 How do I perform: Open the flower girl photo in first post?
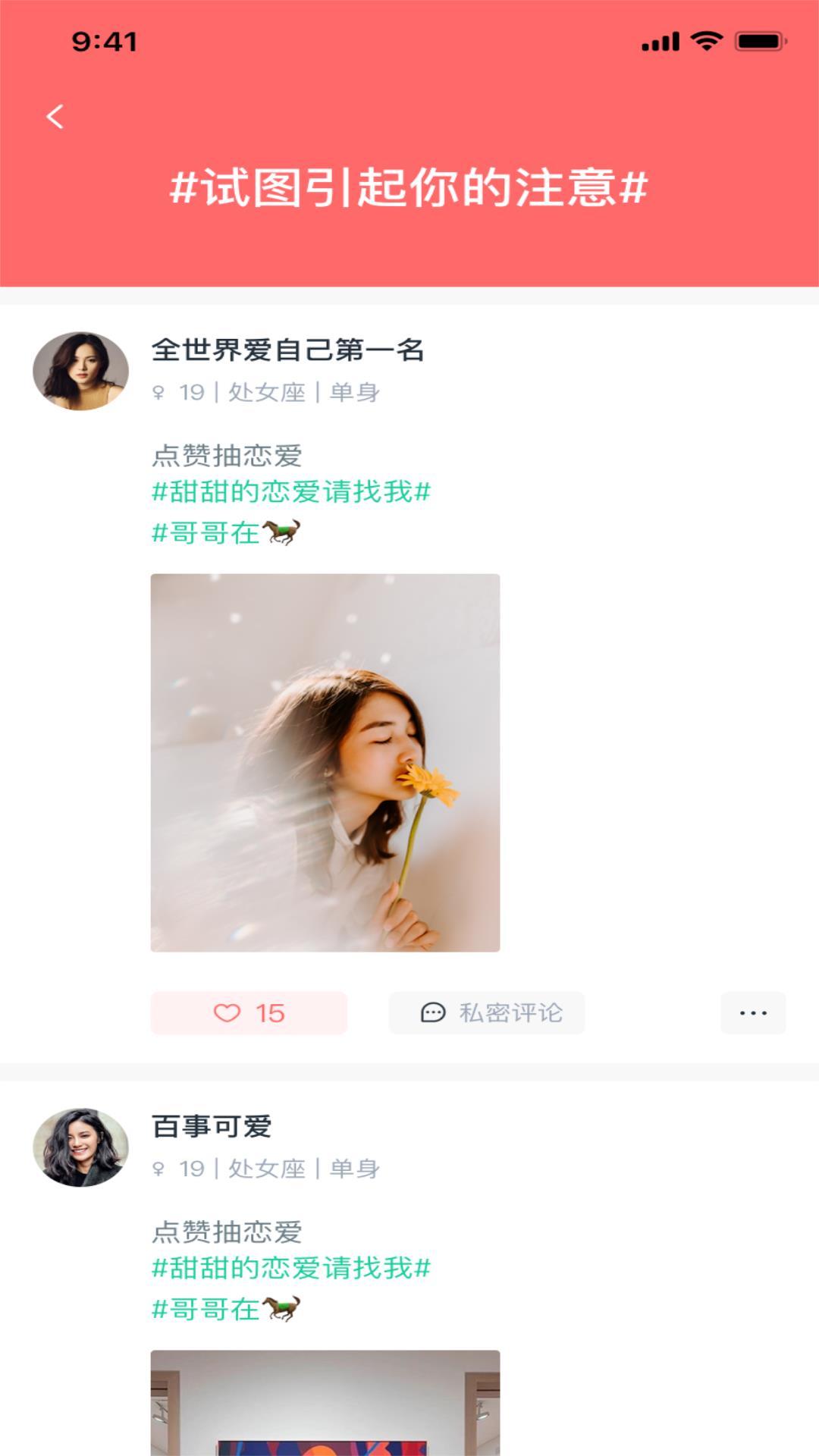[327, 762]
